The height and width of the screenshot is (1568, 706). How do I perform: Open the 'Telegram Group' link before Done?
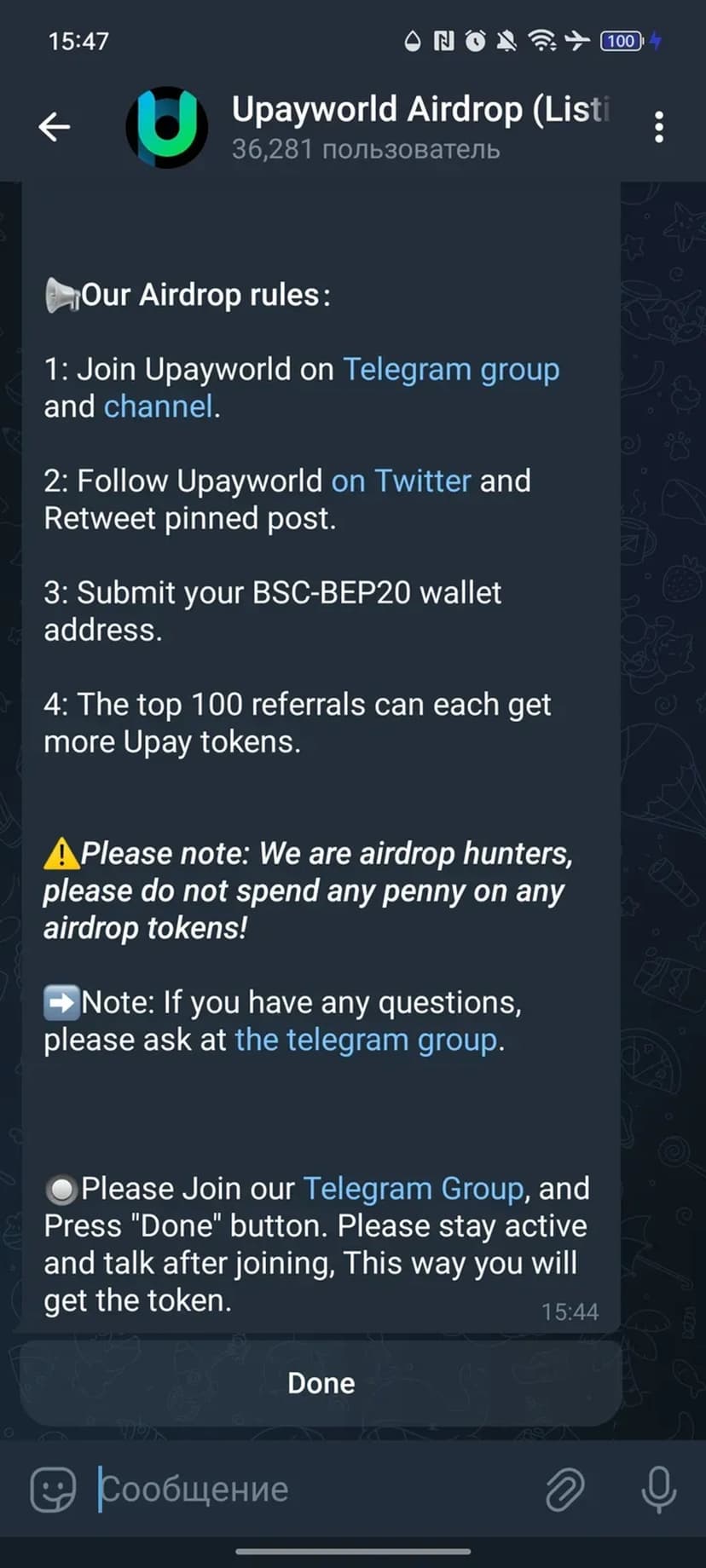coord(413,1189)
